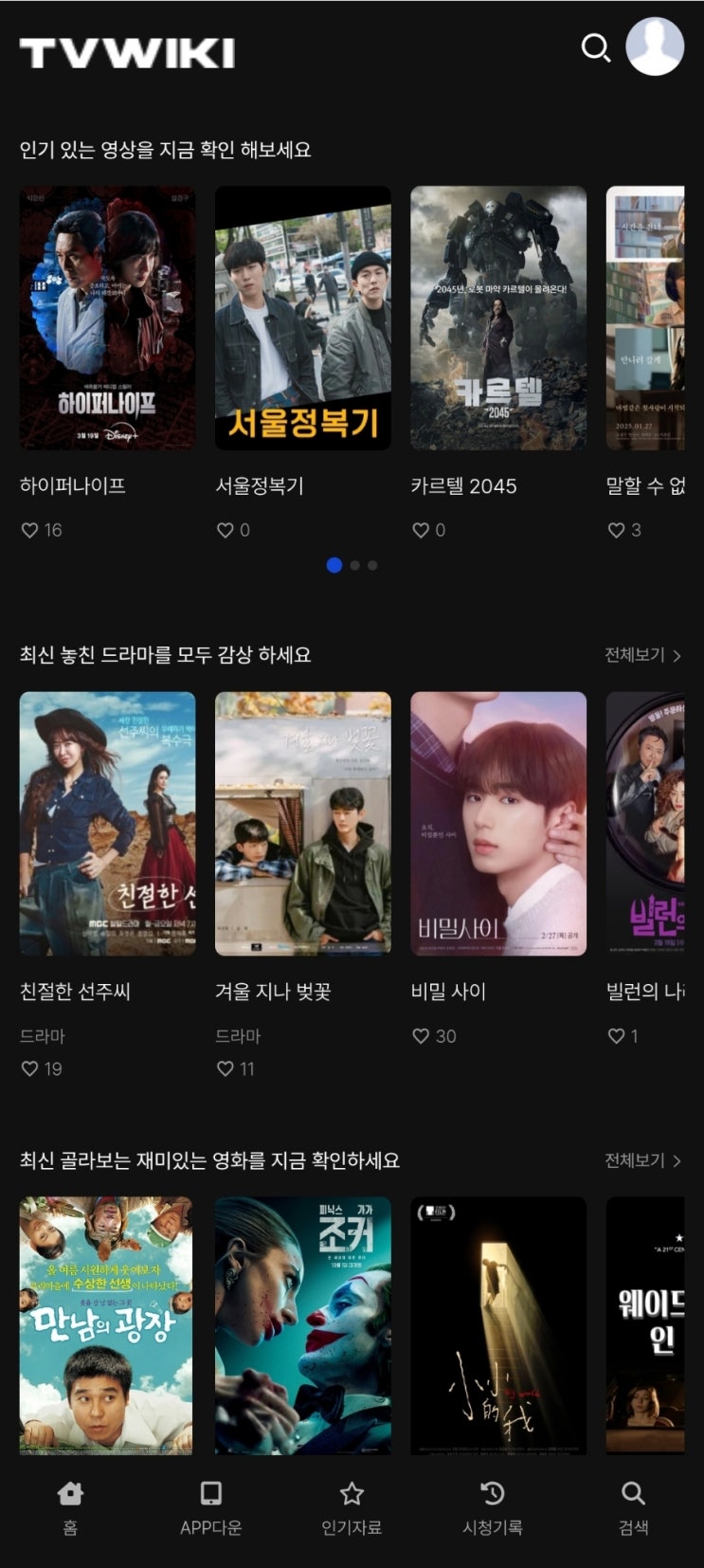This screenshot has width=704, height=1568.
Task: Open the 비밀 사이 drama card
Action: tap(497, 823)
